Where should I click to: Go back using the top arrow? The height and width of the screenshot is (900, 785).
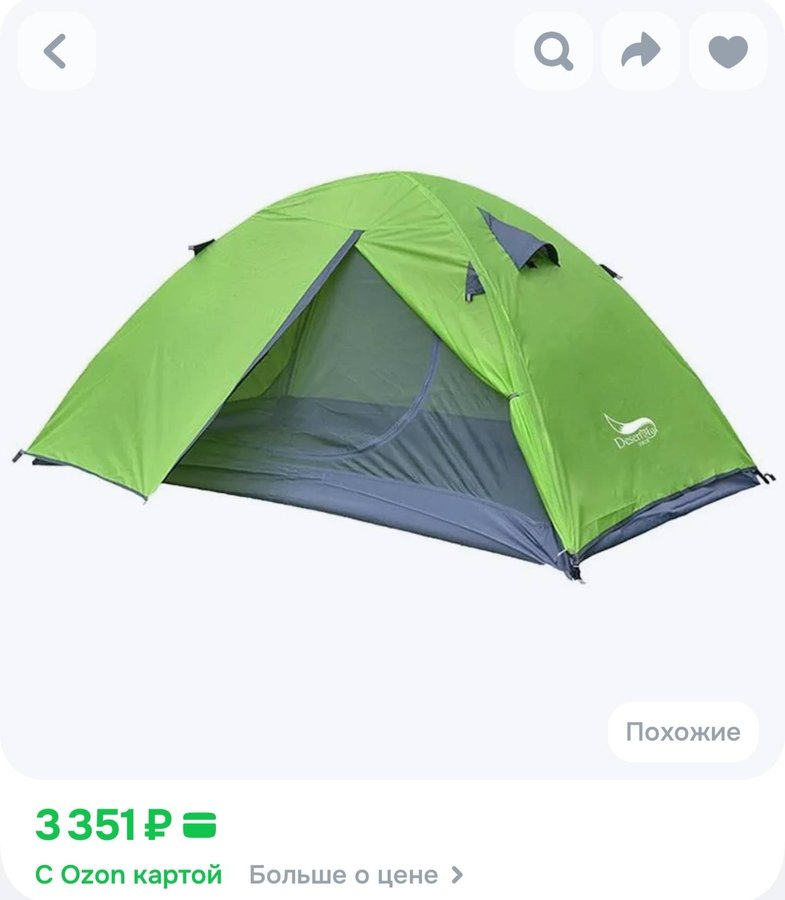point(56,51)
